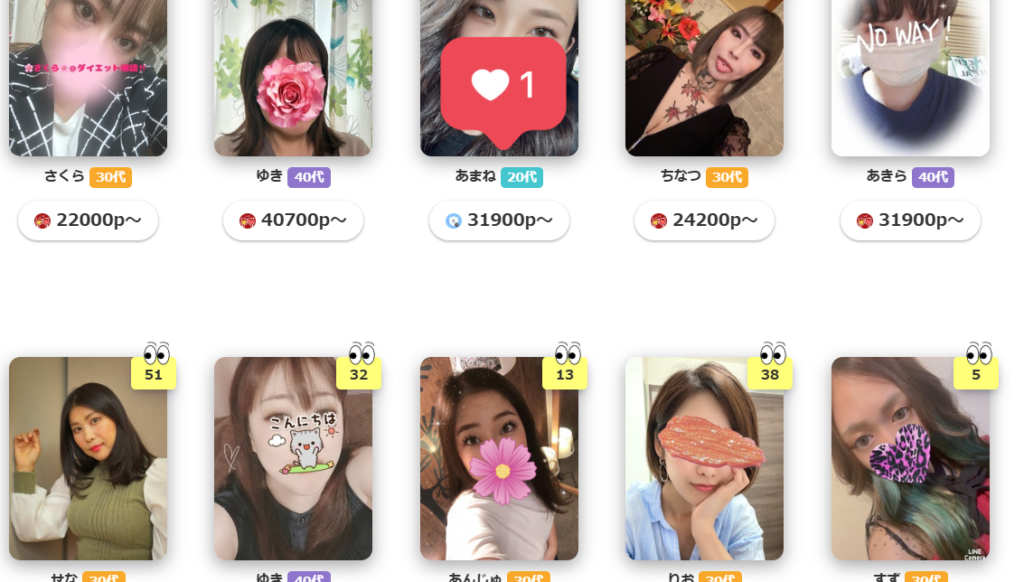Tap the 31900p〜 button under あまね

(499, 220)
